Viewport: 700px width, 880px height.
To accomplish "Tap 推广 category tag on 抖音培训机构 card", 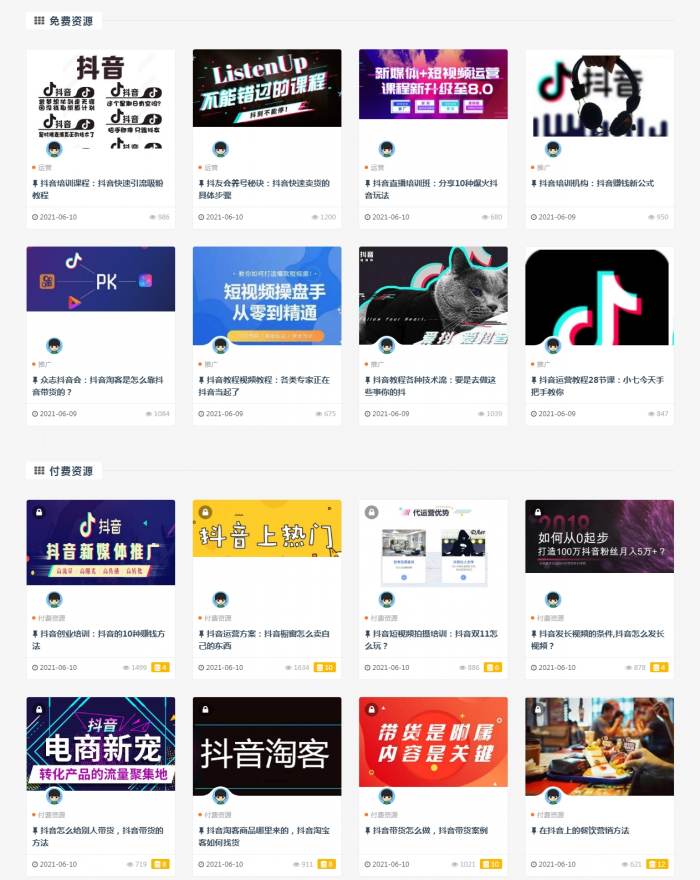I will tap(543, 168).
